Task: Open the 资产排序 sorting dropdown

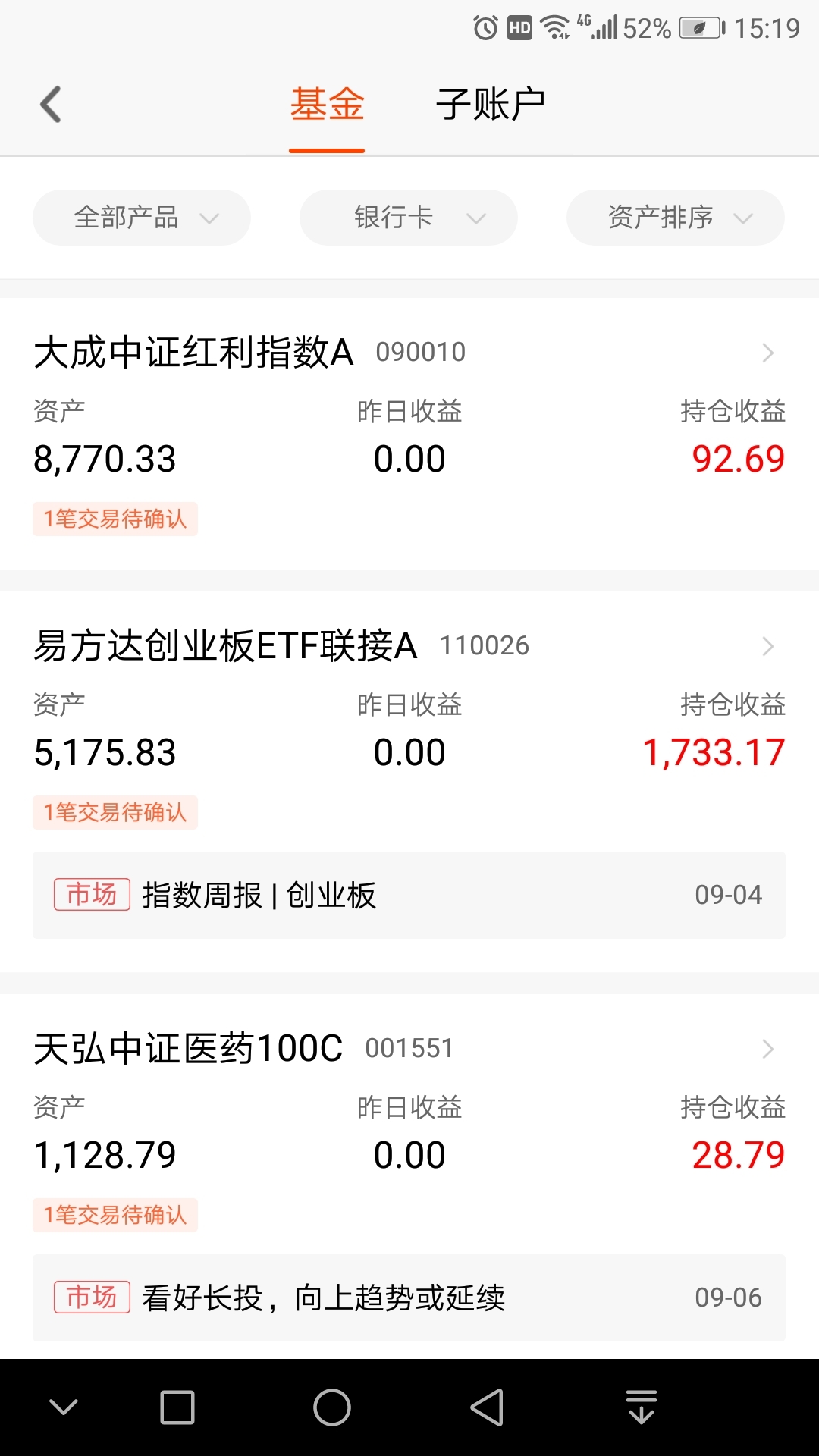Action: pyautogui.click(x=676, y=218)
